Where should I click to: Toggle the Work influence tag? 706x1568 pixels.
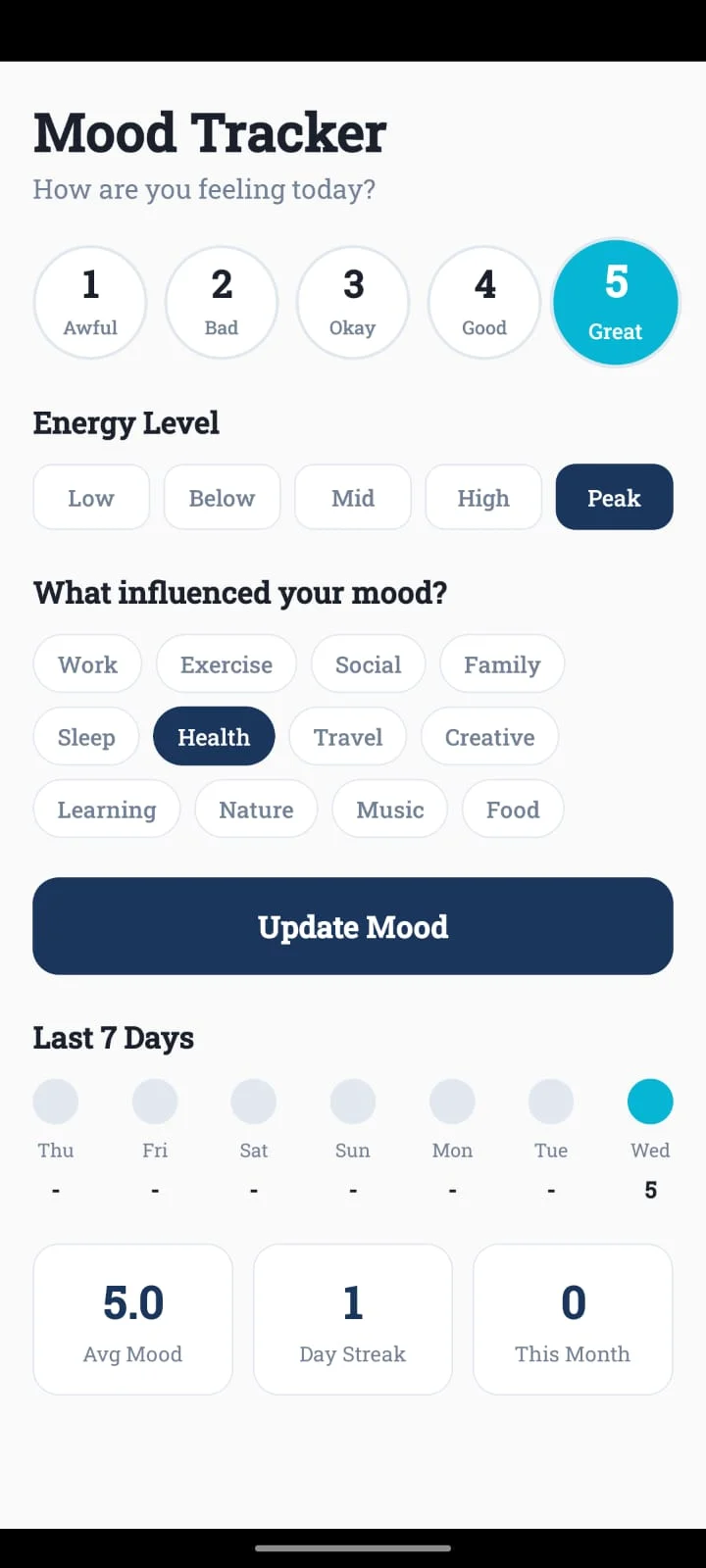[87, 663]
